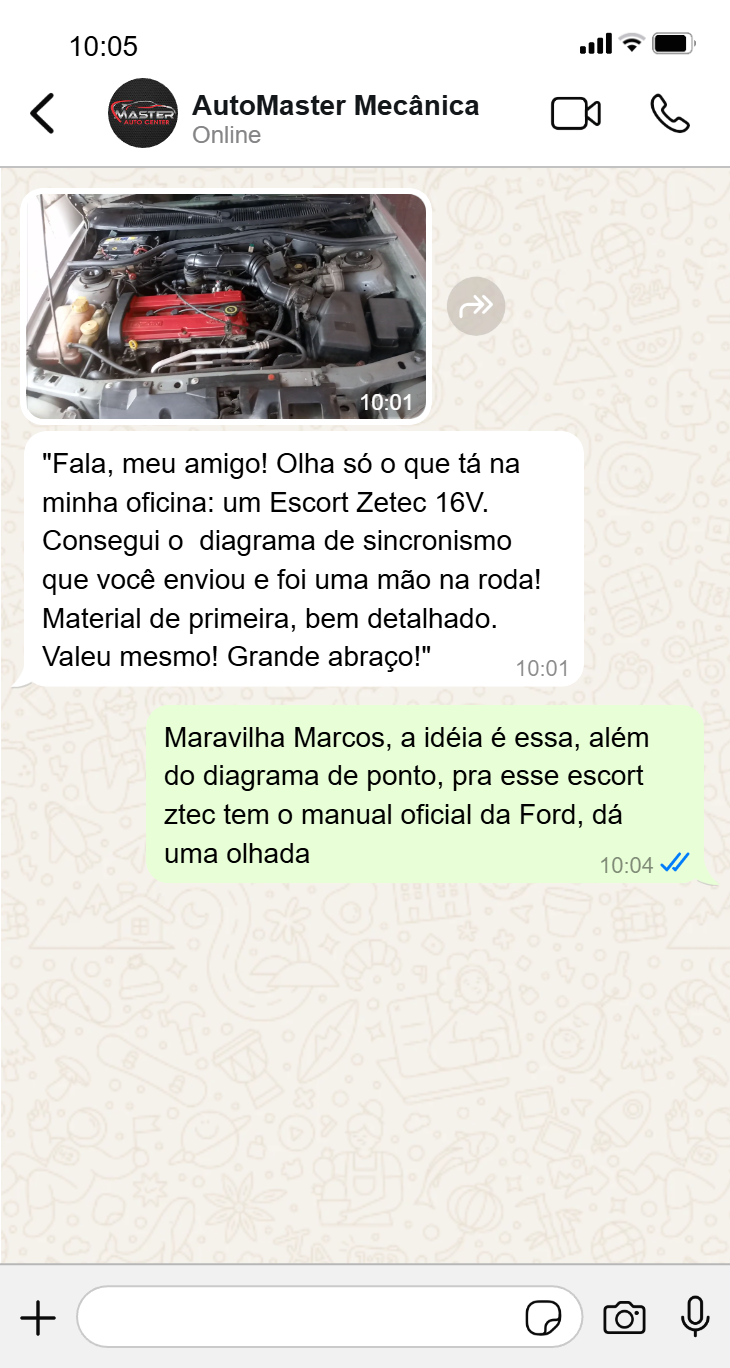Forward the engine photo
The width and height of the screenshot is (730, 1368).
tap(476, 306)
